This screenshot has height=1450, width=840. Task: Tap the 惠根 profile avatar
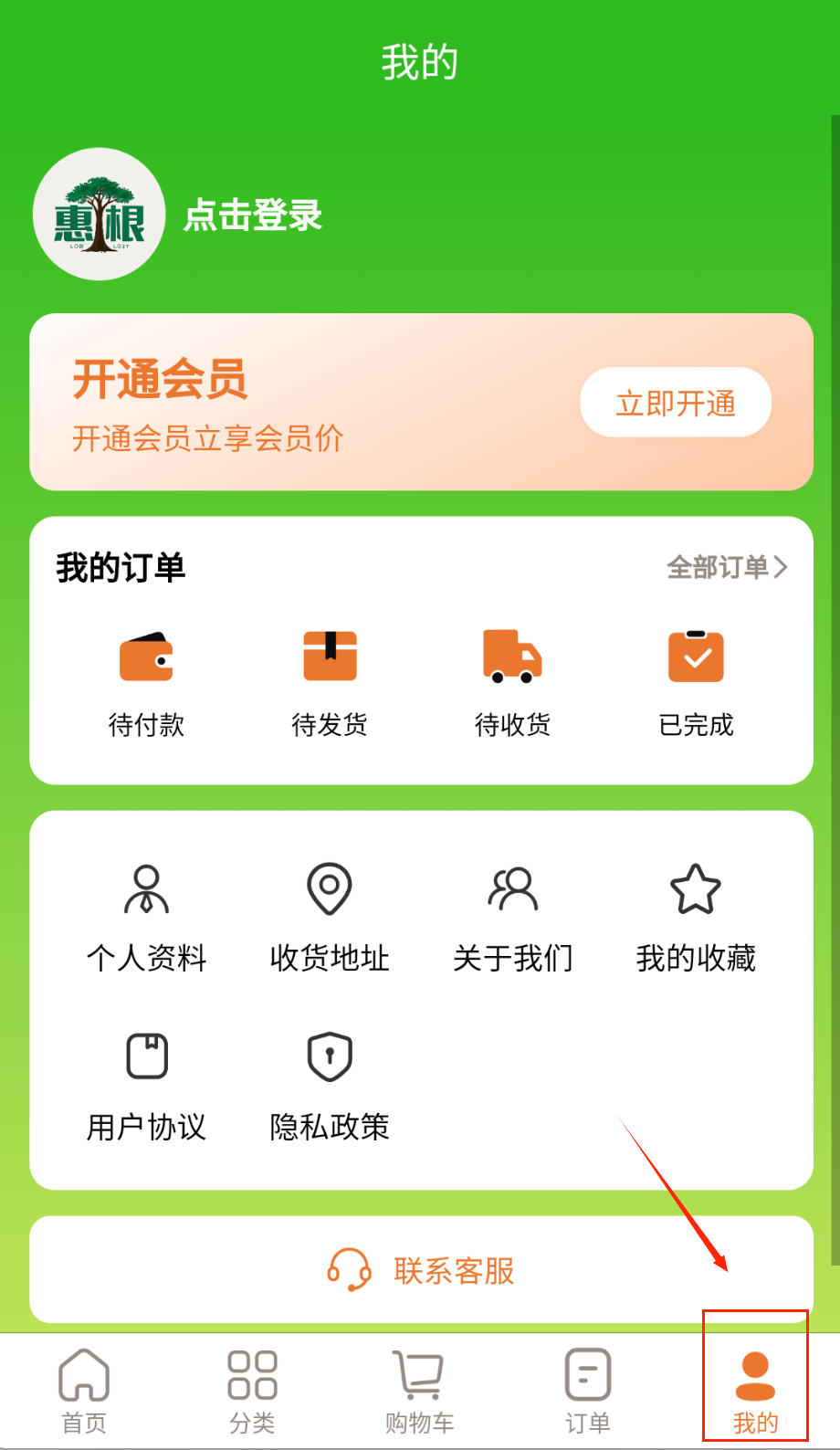coord(99,215)
